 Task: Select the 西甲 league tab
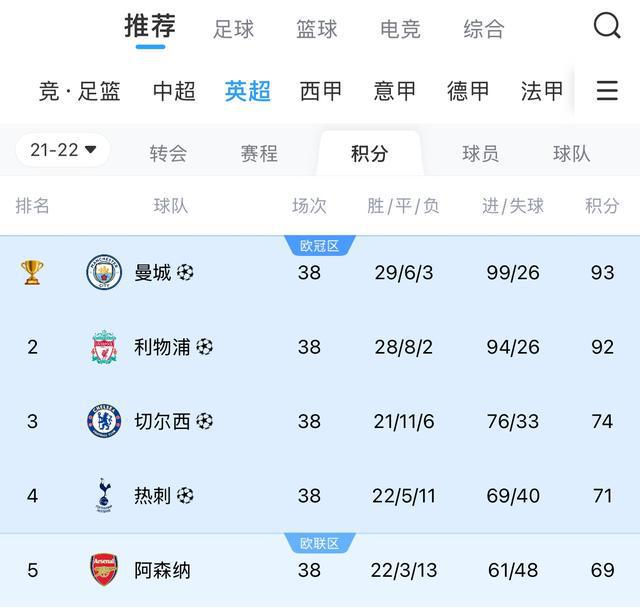click(x=321, y=91)
